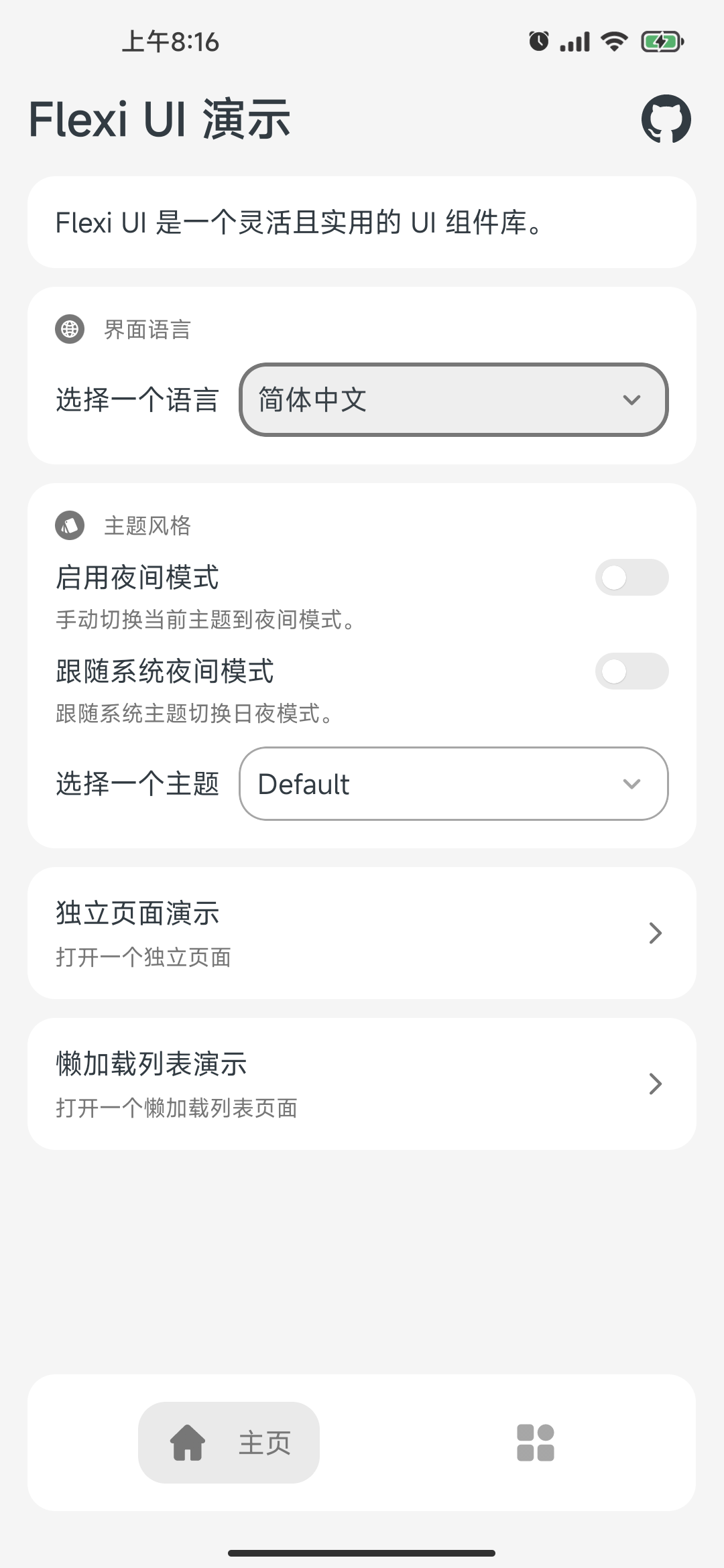Viewport: 724px width, 1568px height.
Task: Click the battery indicator in status bar
Action: [x=662, y=40]
